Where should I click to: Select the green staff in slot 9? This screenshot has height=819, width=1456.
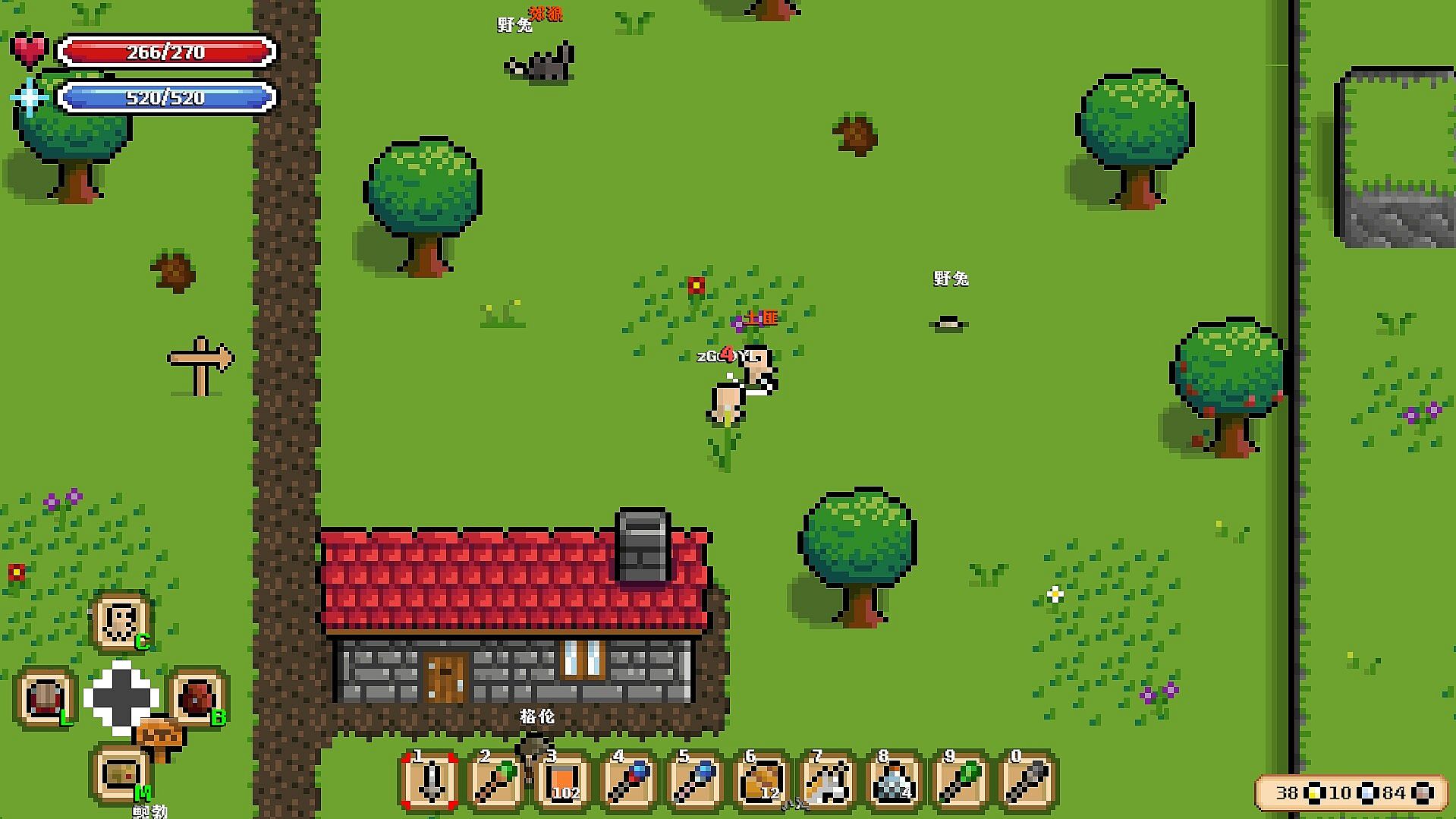click(x=961, y=780)
